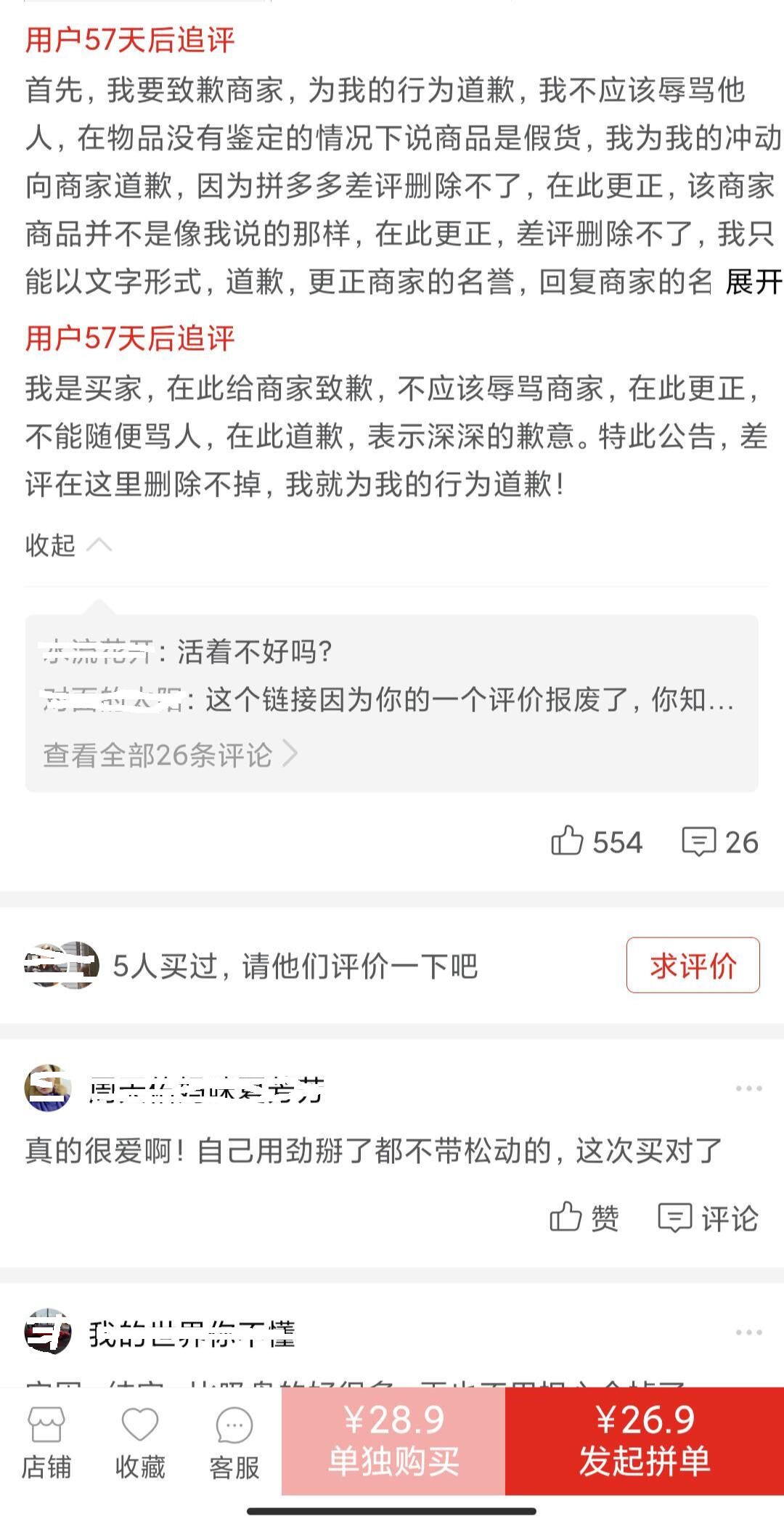784x1527 pixels.
Task: Buy alone for ¥28.9 (单独购买)
Action: pyautogui.click(x=393, y=1441)
